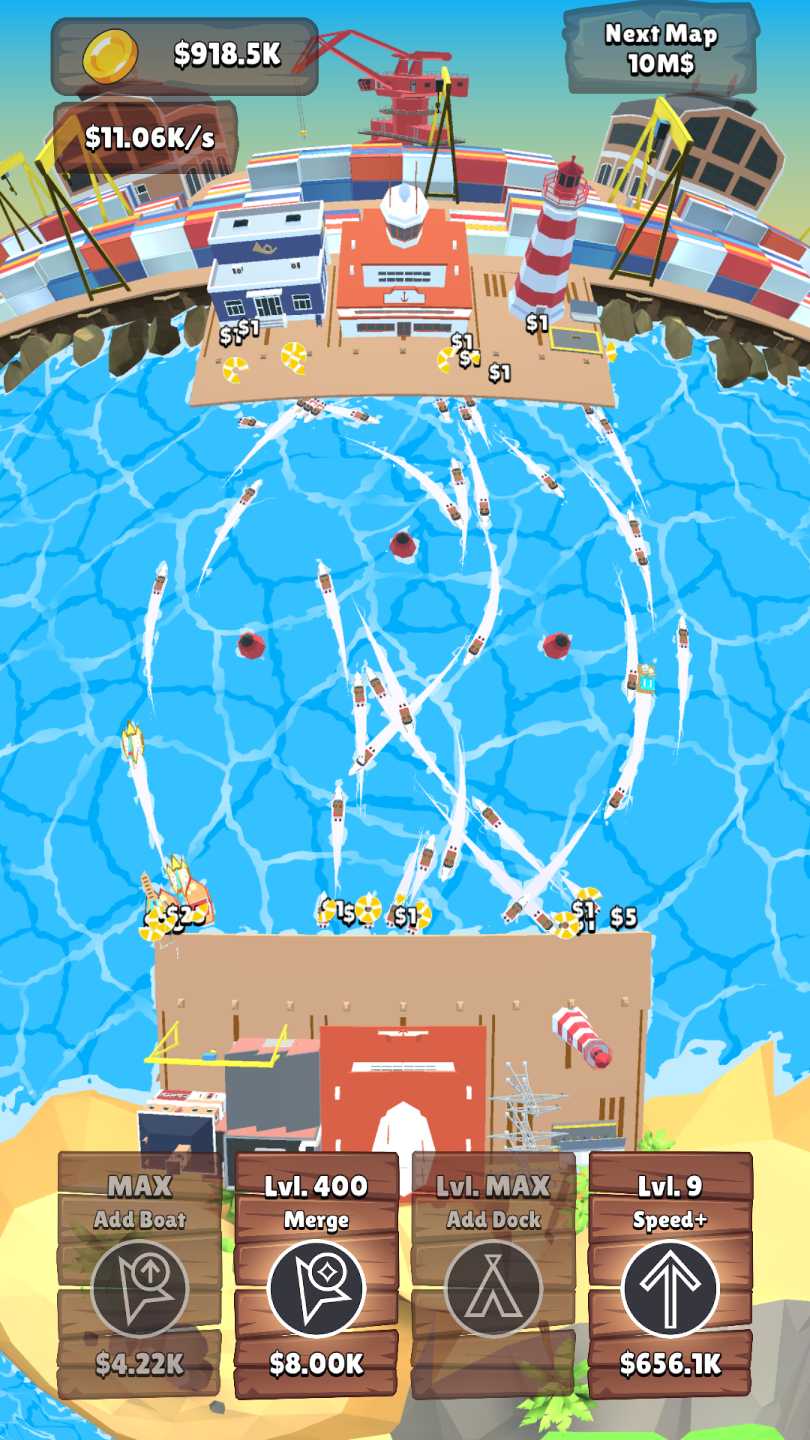The width and height of the screenshot is (810, 1440).
Task: Tap the Merge upgrade button
Action: 316,1288
